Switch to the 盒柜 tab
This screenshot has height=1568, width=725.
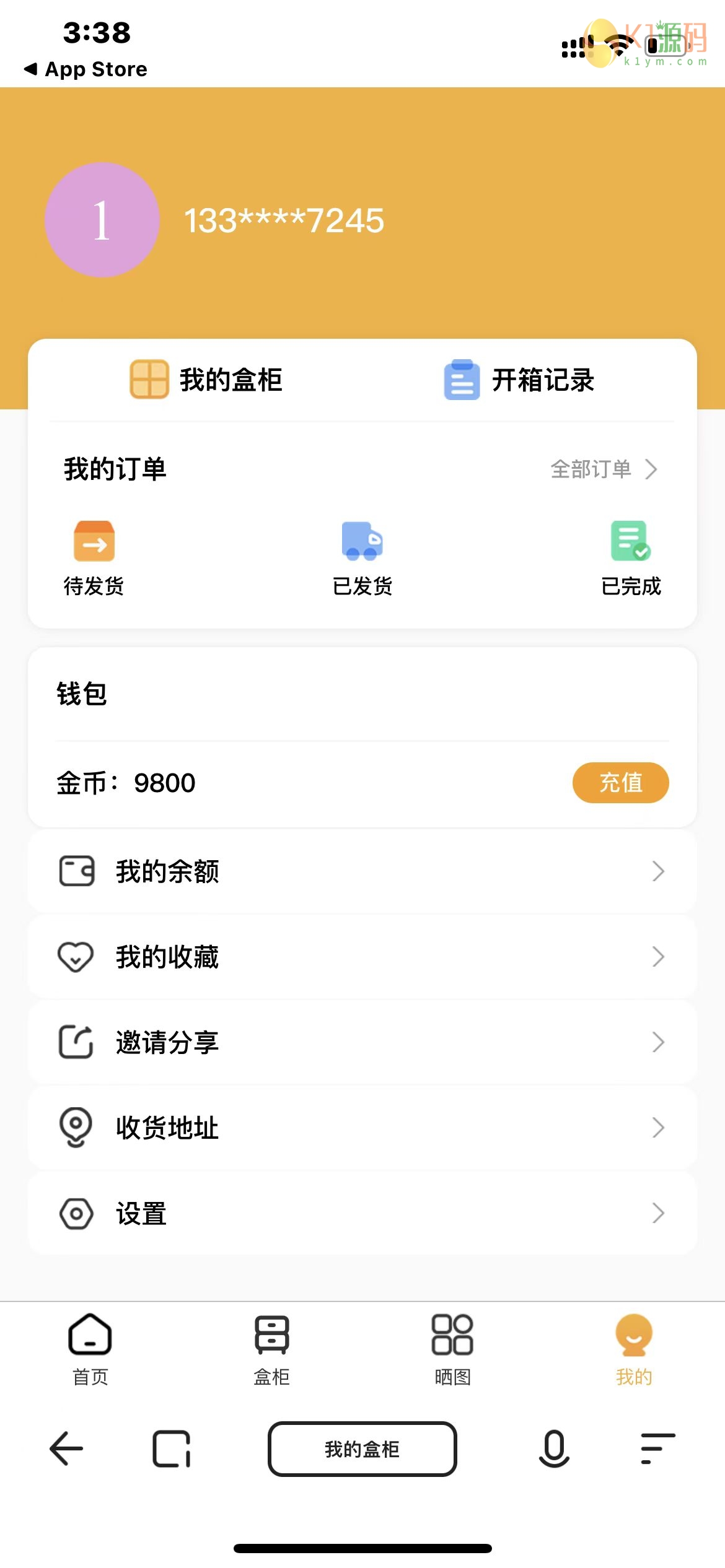tap(271, 1349)
